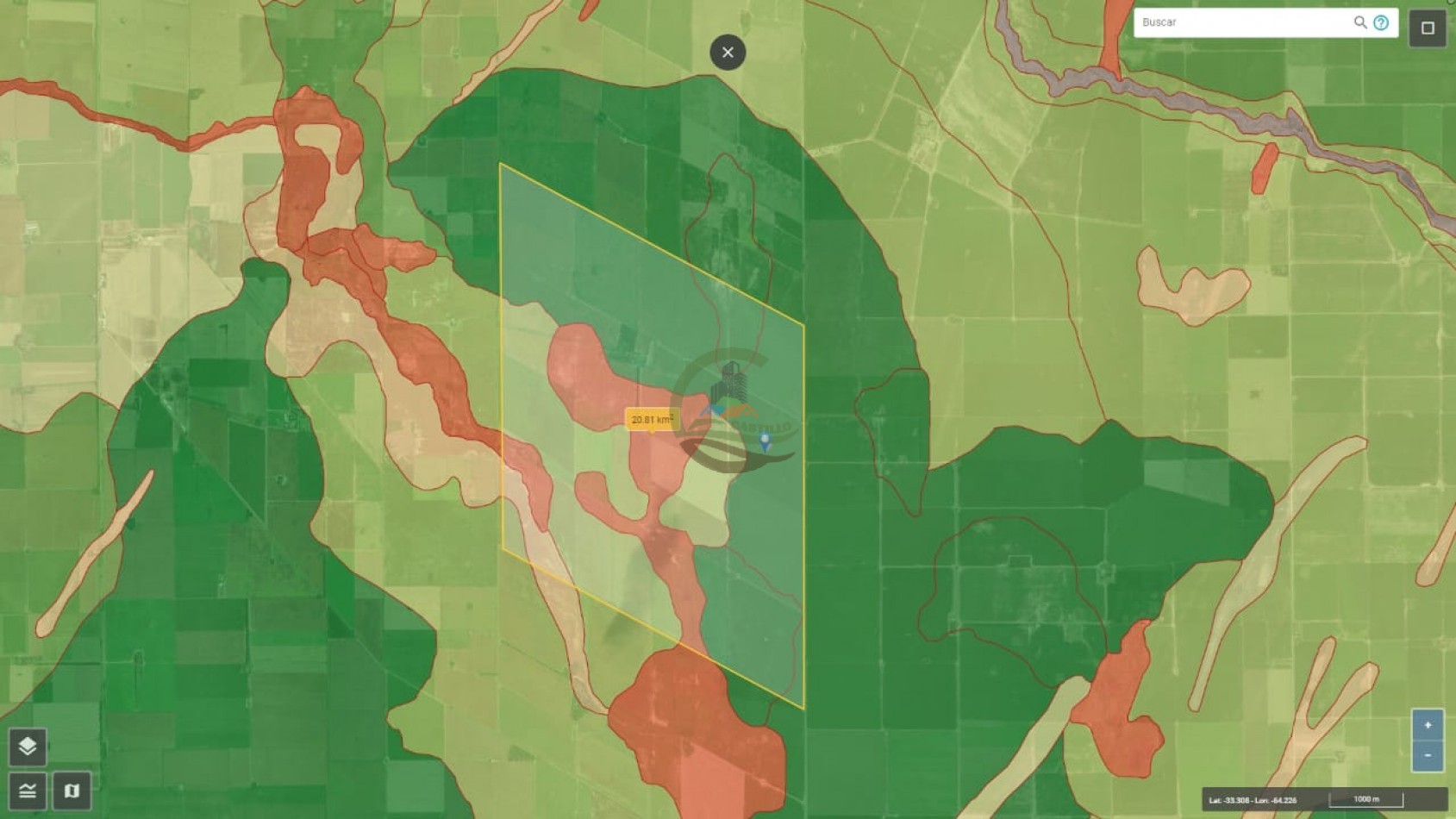Screen dimensions: 1456x819
Task: Open the help question mark icon
Action: [x=1381, y=22]
